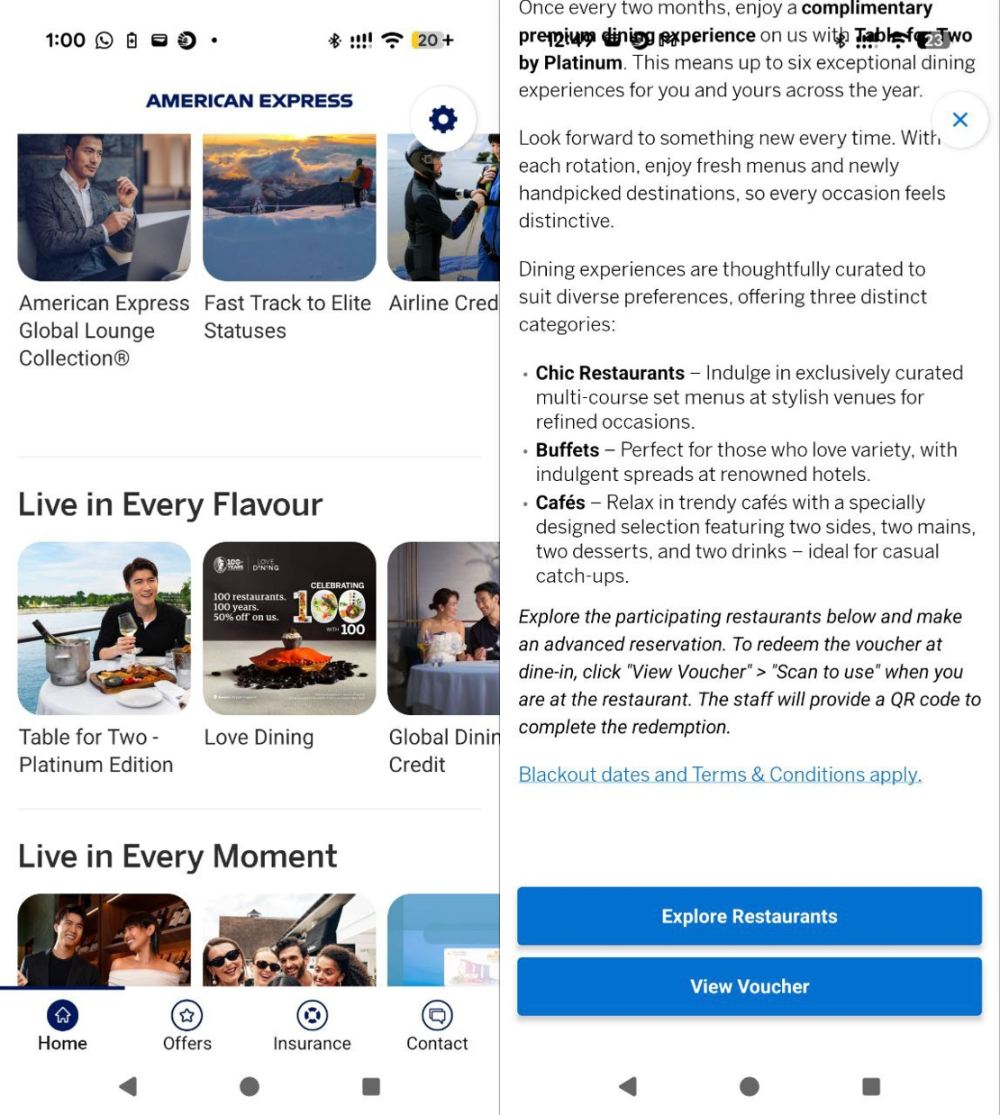Open the settings gear icon
1000x1115 pixels.
(442, 120)
